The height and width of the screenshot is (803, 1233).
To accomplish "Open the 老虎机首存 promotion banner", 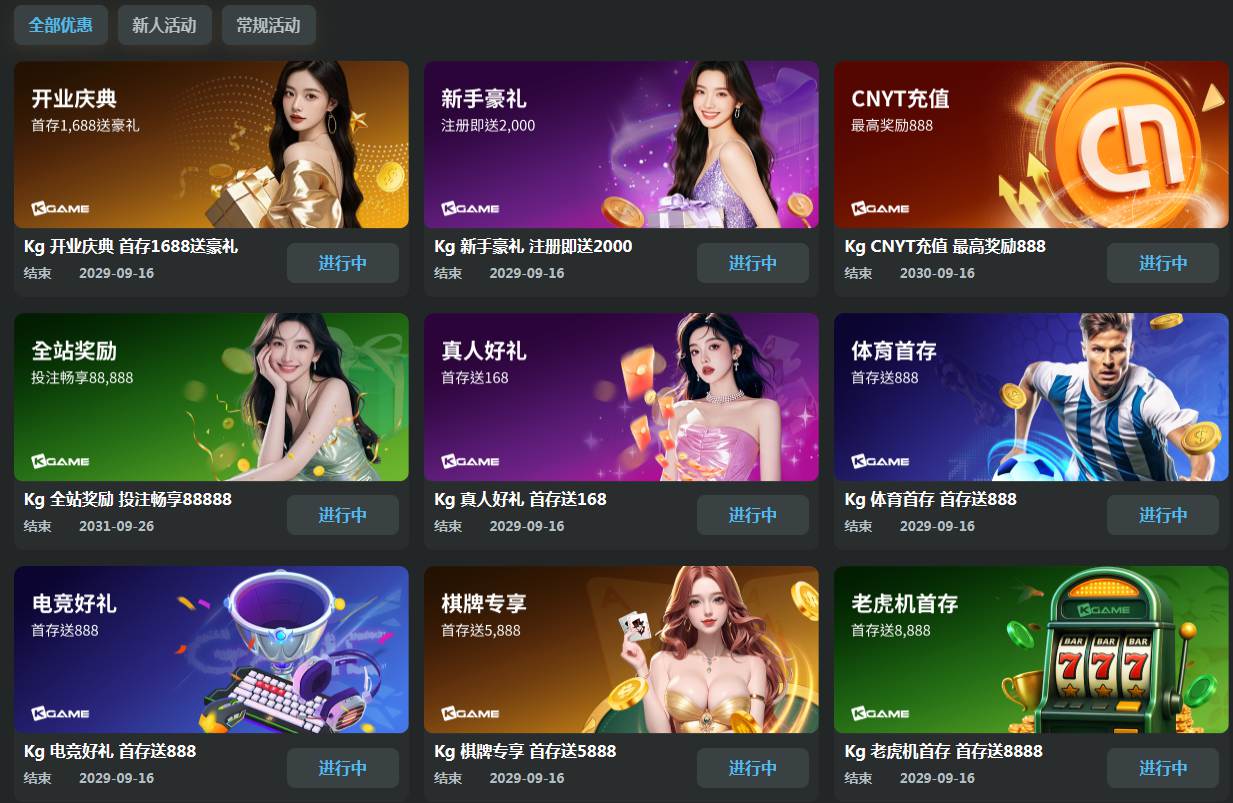I will click(x=1031, y=650).
